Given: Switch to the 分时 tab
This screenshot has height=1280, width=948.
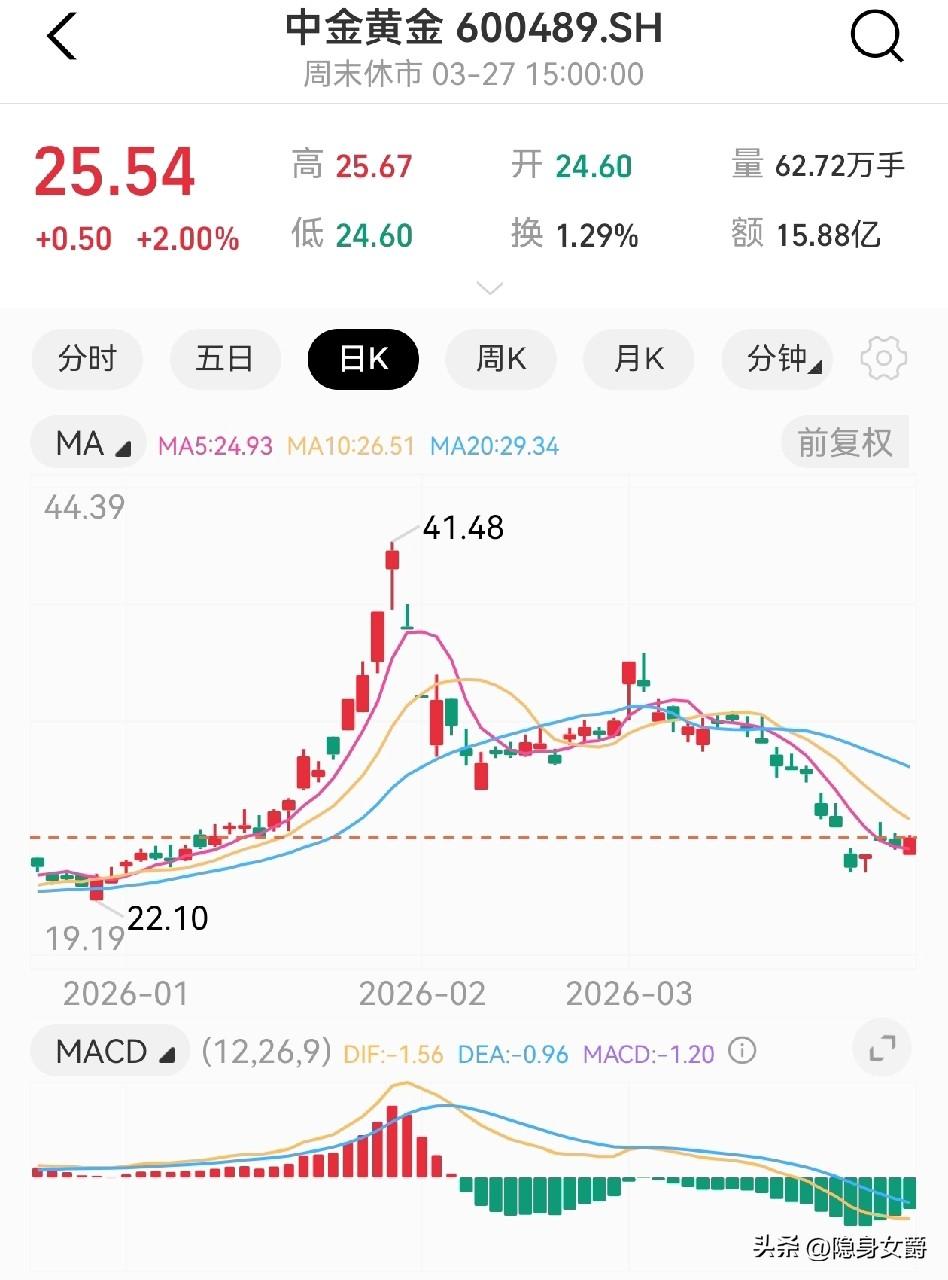Looking at the screenshot, I should (87, 358).
